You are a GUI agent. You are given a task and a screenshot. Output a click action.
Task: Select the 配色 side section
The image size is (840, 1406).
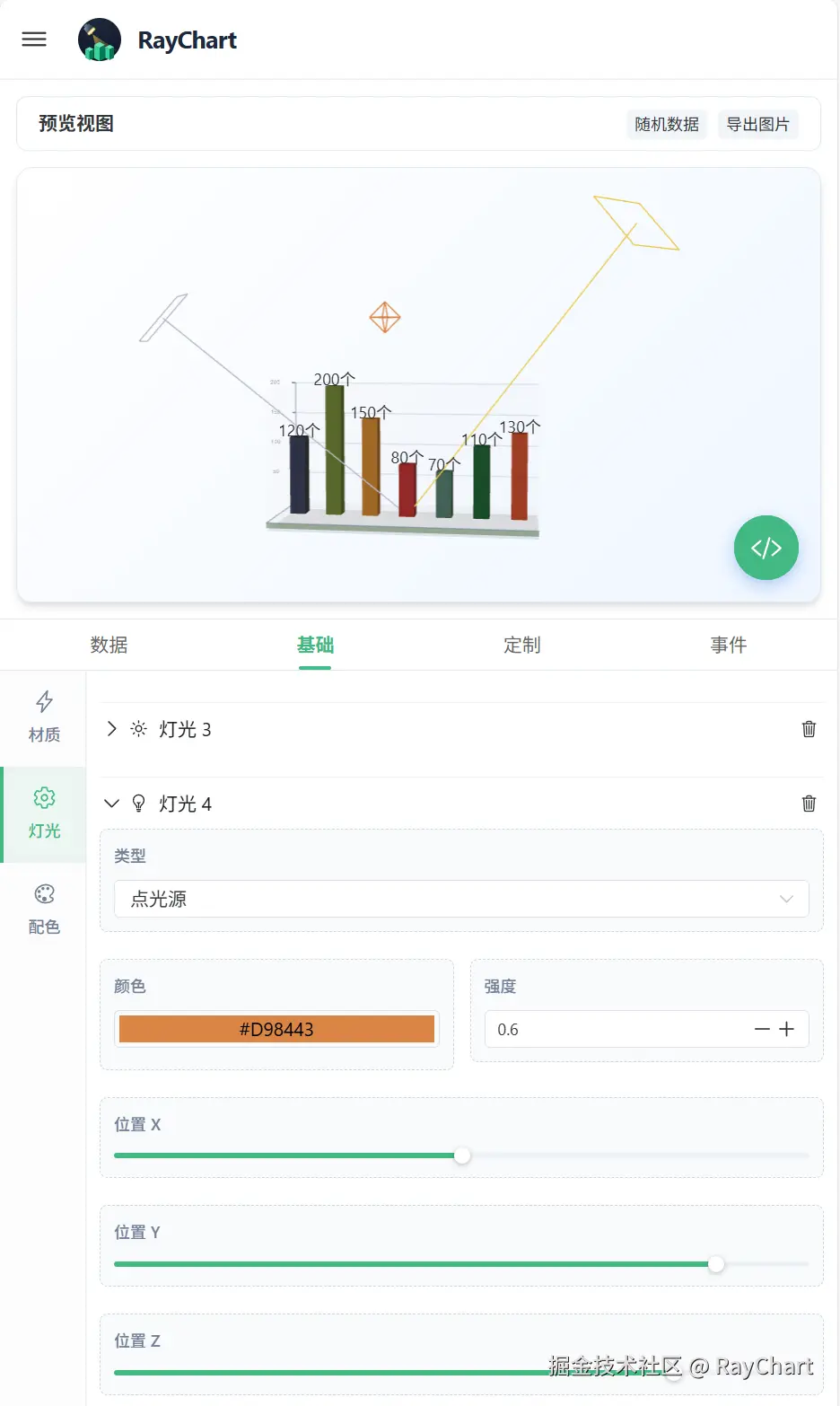(x=44, y=909)
